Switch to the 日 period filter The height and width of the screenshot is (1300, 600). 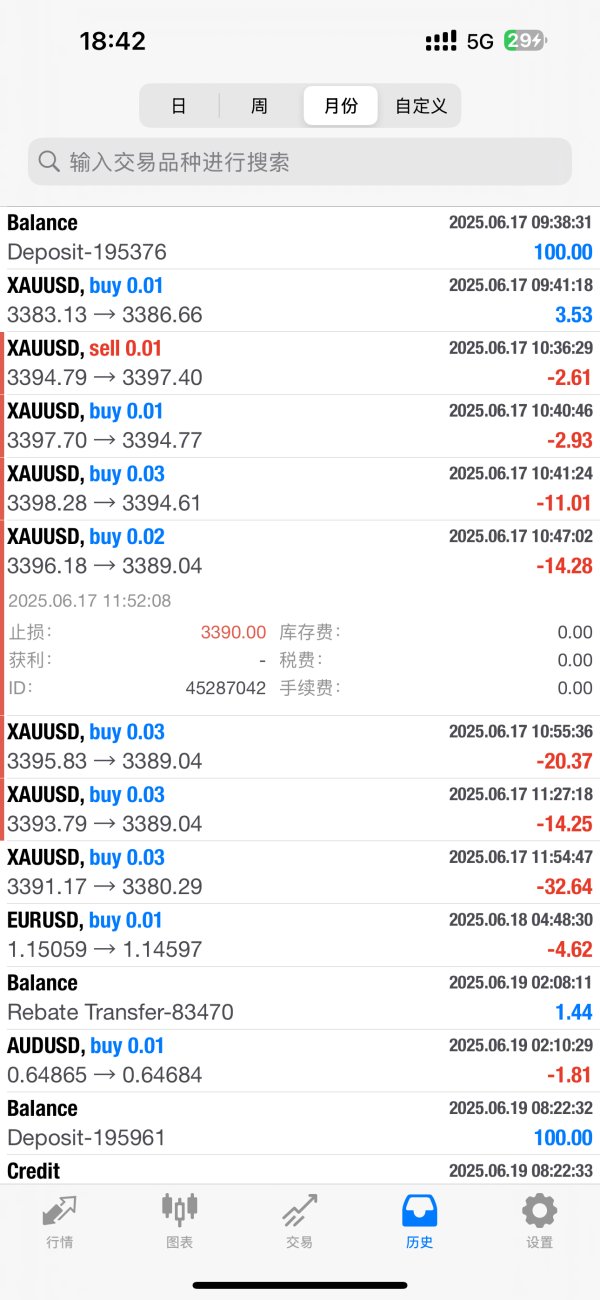tap(179, 106)
